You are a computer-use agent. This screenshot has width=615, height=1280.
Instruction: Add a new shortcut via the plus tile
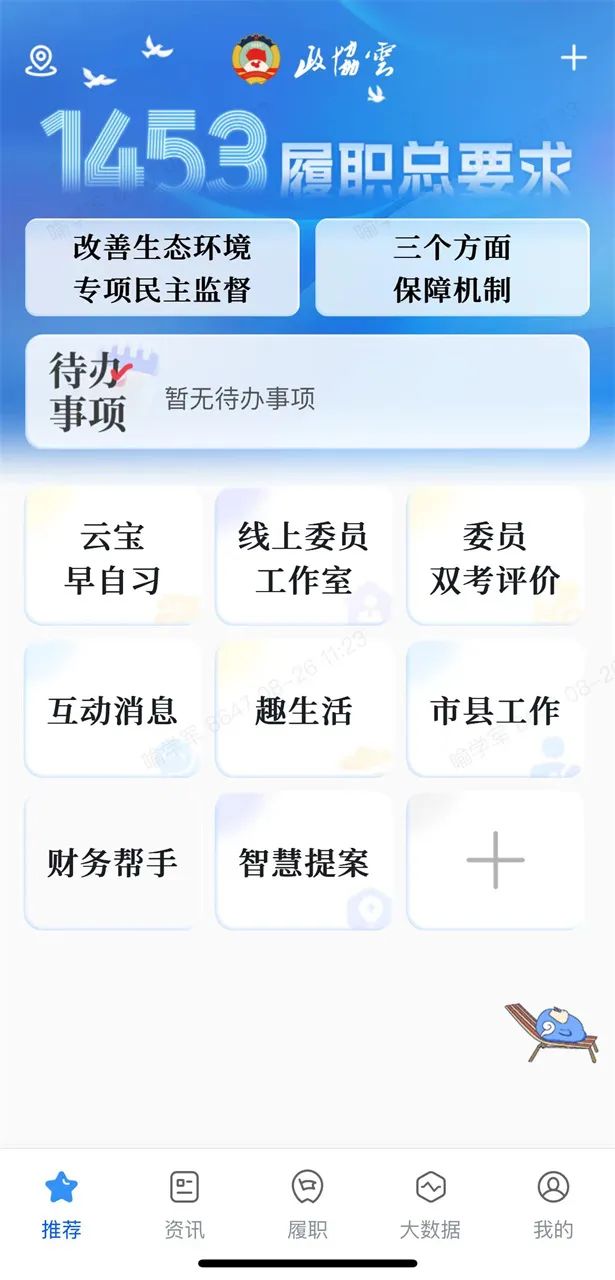(x=495, y=860)
